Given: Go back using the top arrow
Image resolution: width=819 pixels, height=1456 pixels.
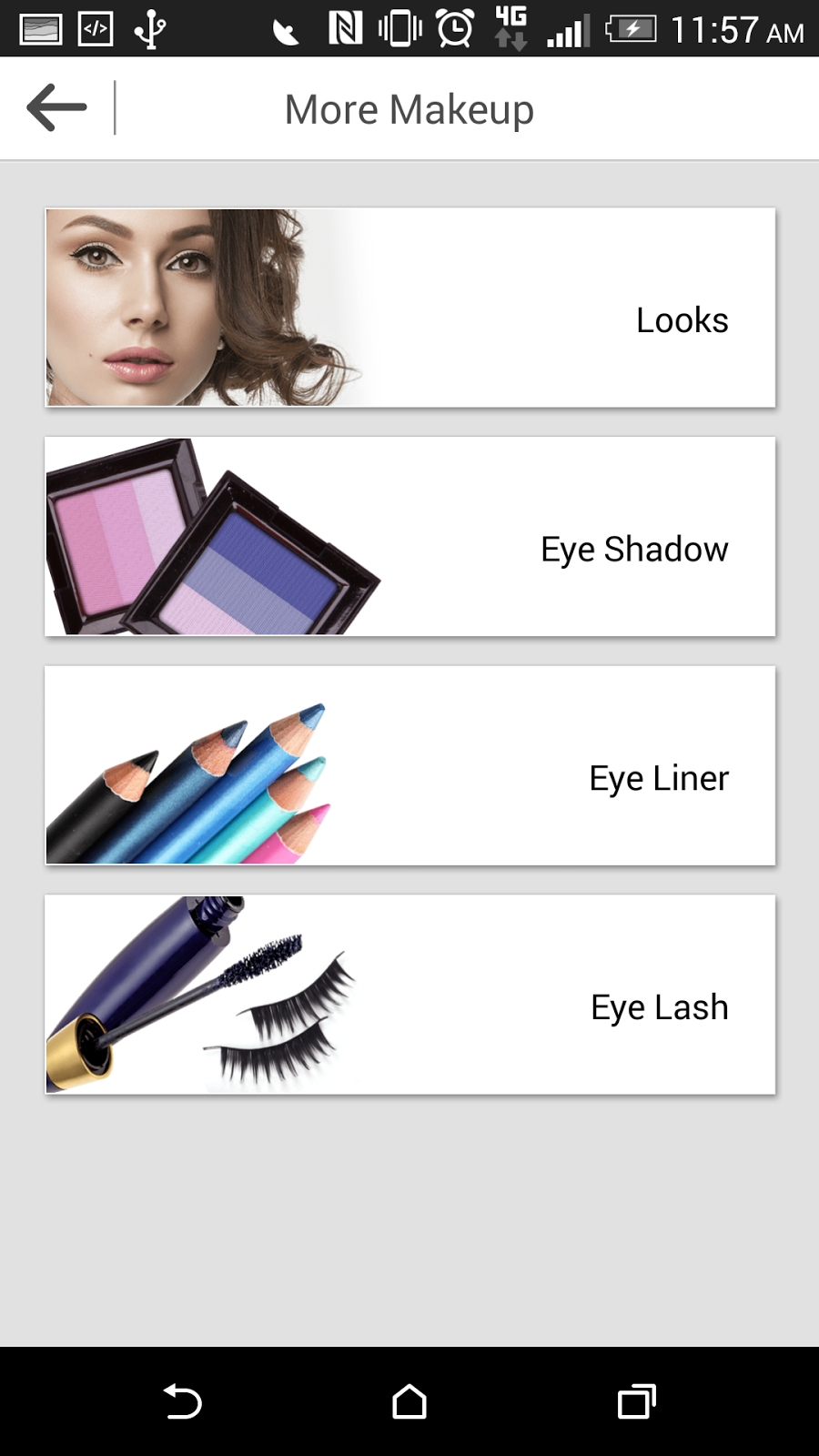Looking at the screenshot, I should point(56,108).
